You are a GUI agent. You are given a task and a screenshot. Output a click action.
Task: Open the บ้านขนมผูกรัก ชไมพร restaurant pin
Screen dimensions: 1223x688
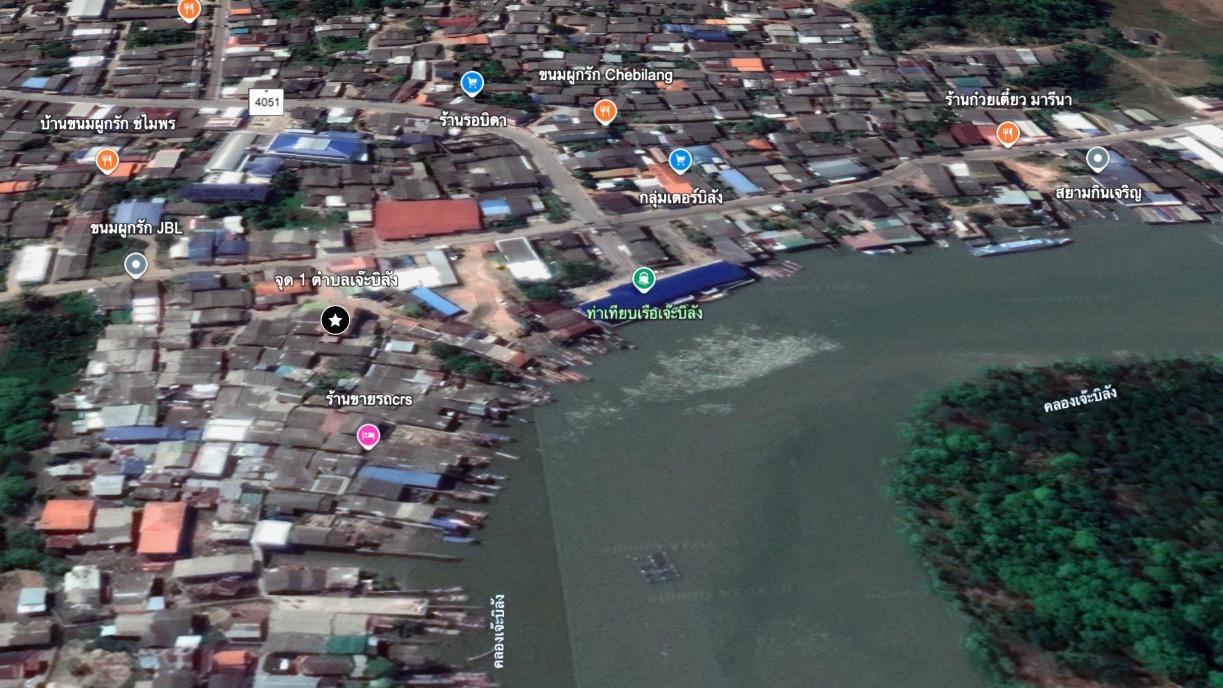pos(108,160)
